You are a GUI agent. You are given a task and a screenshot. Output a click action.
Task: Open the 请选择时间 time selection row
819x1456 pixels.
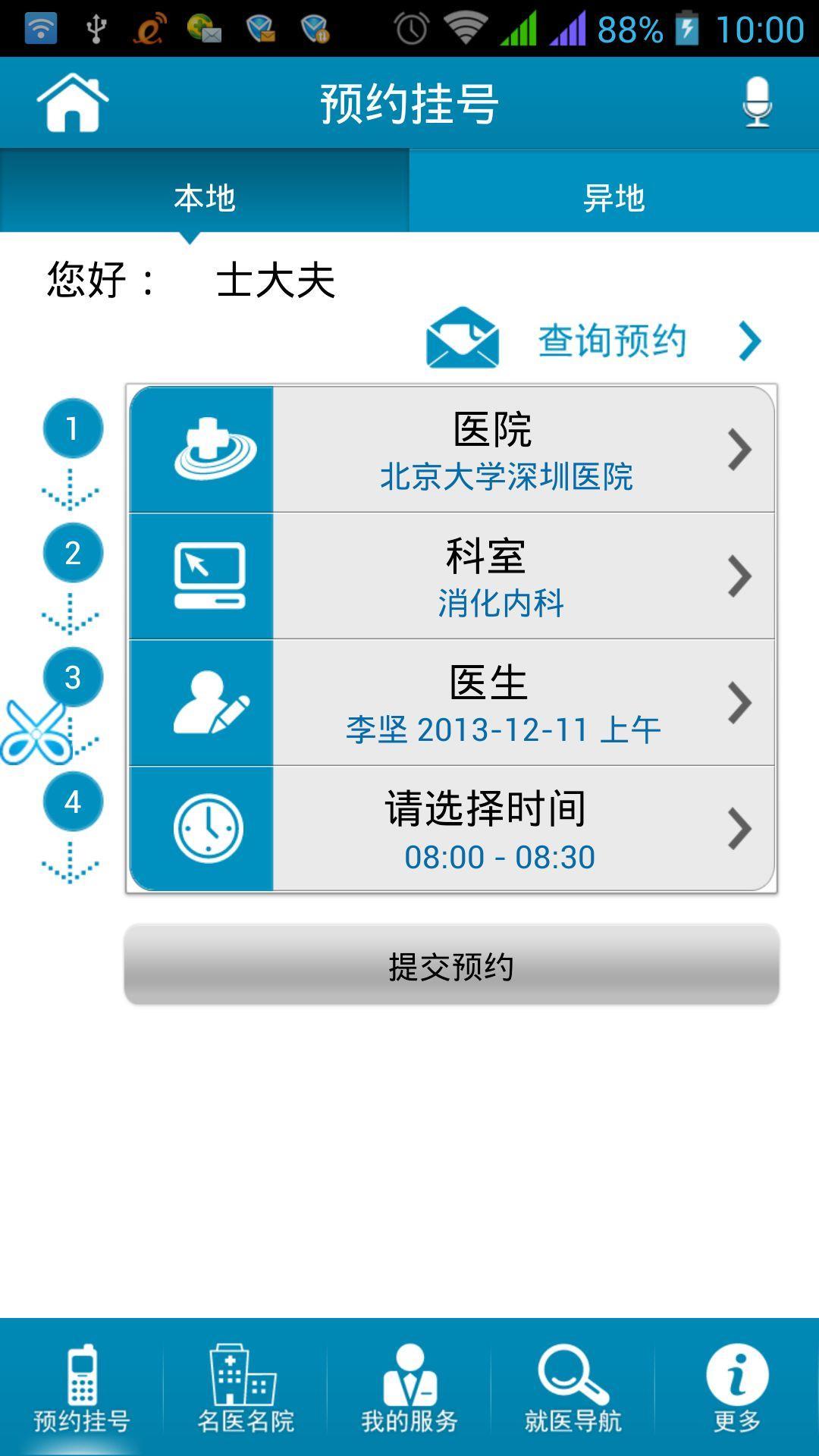pos(452,829)
